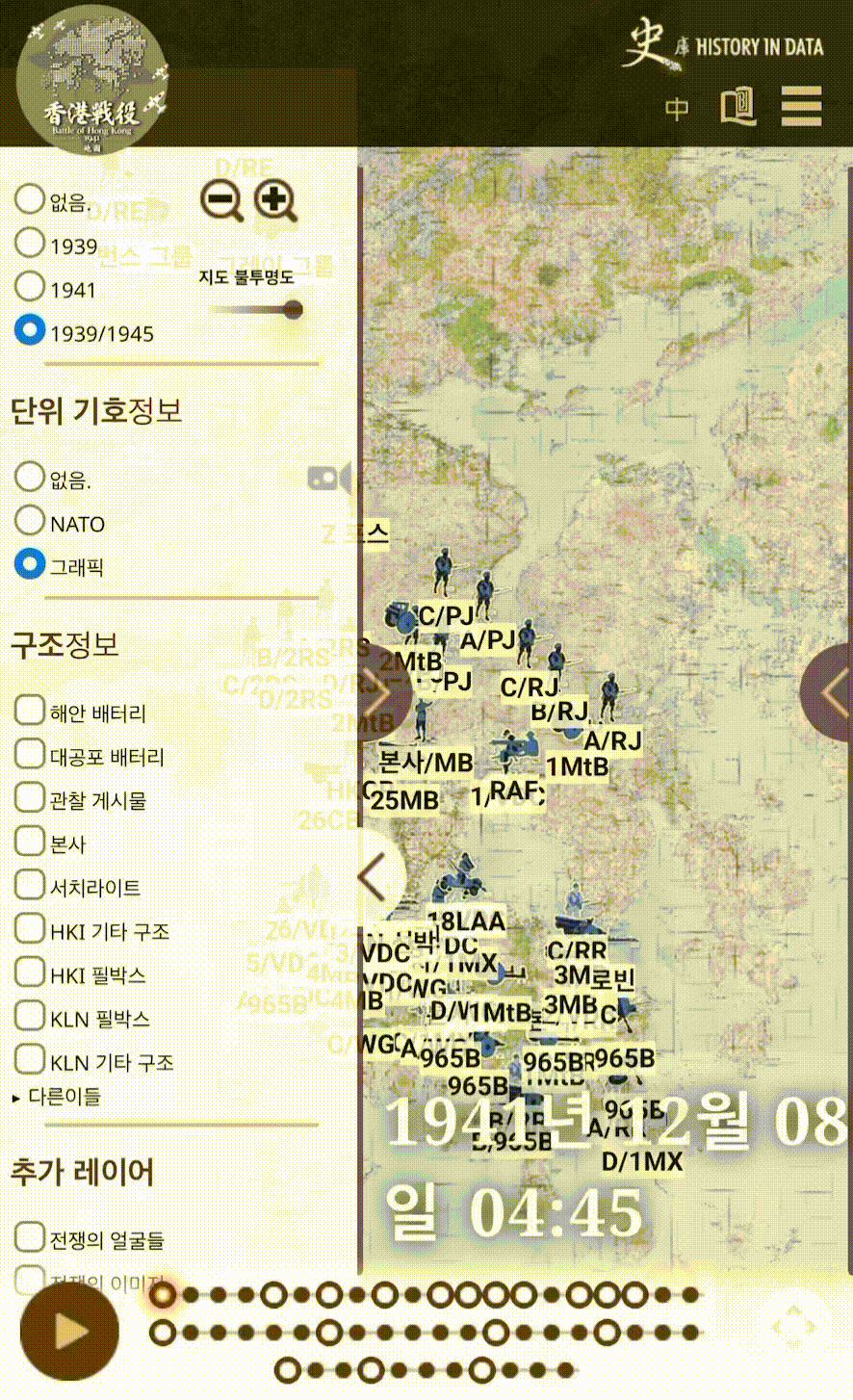Open the book guide icon

click(x=738, y=106)
